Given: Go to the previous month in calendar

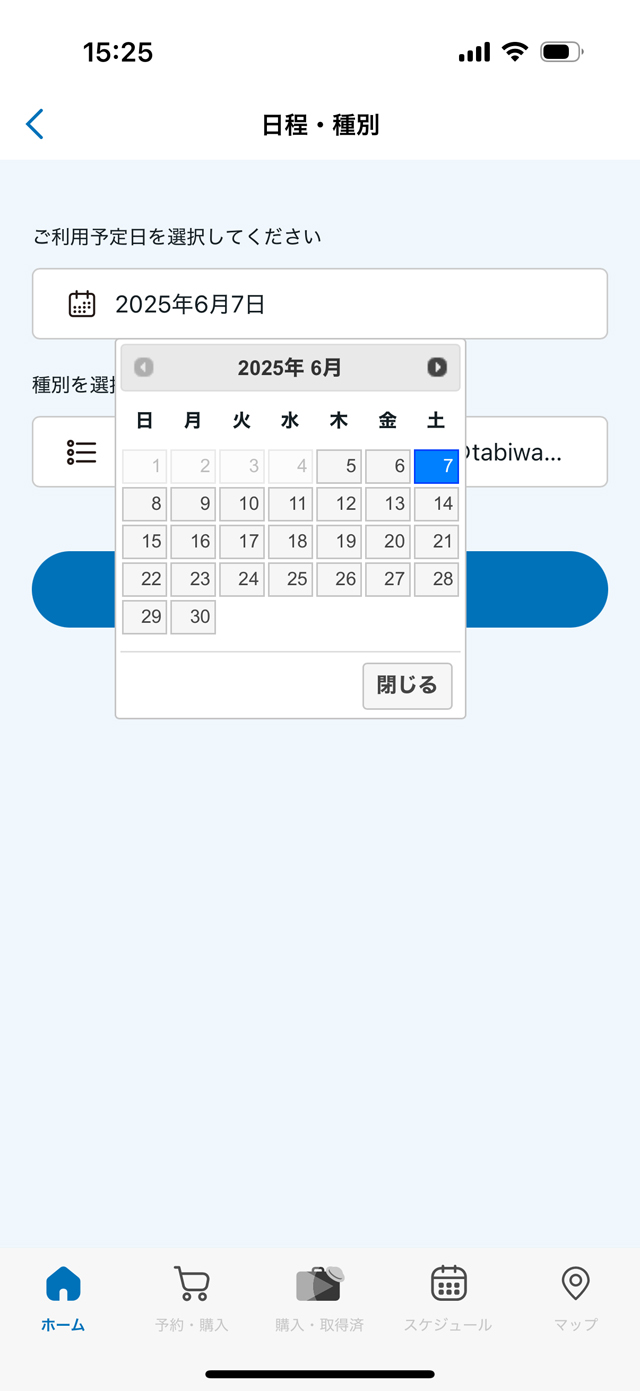Looking at the screenshot, I should [x=144, y=367].
